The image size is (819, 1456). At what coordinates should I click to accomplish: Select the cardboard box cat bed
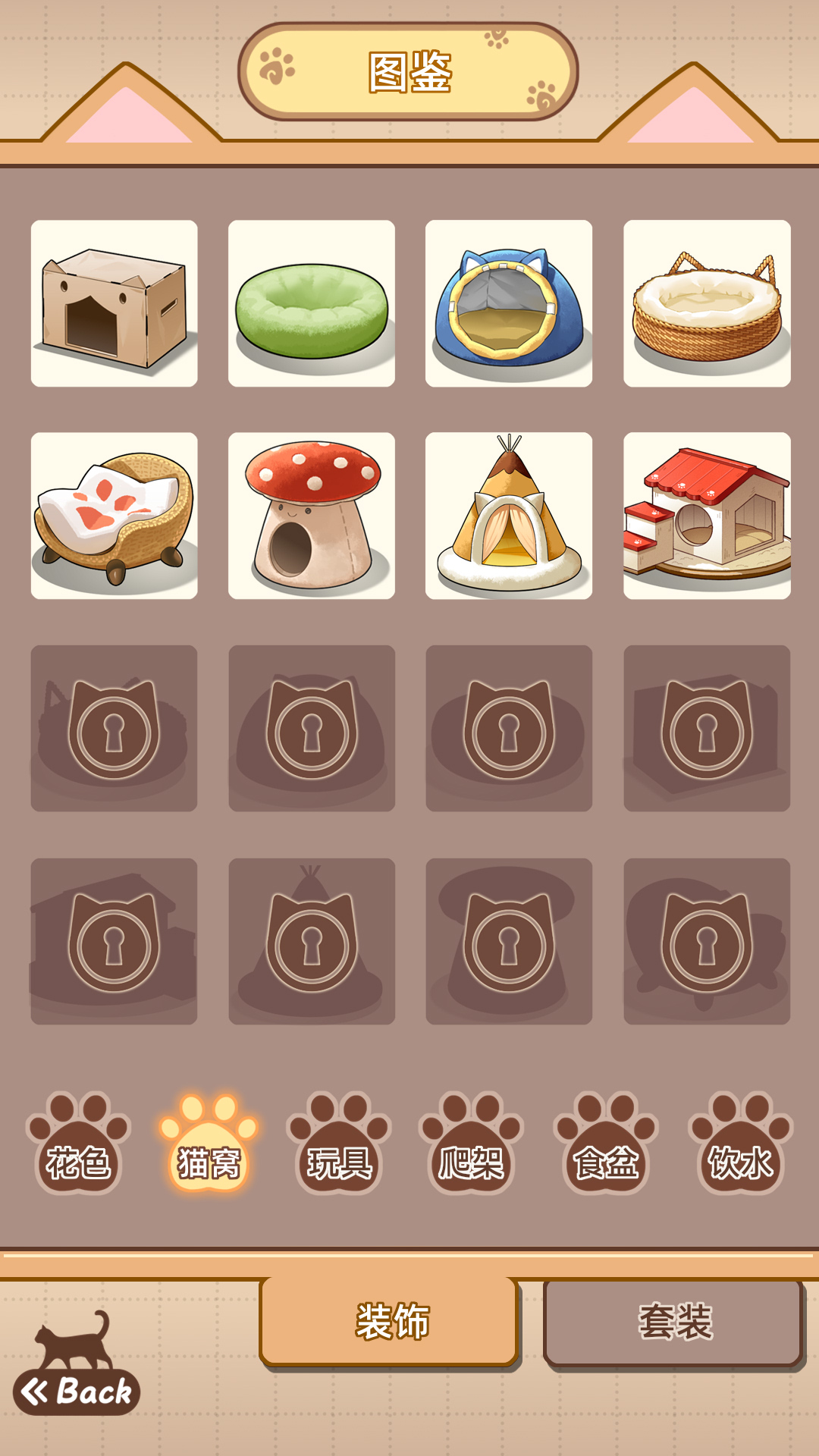coord(112,302)
